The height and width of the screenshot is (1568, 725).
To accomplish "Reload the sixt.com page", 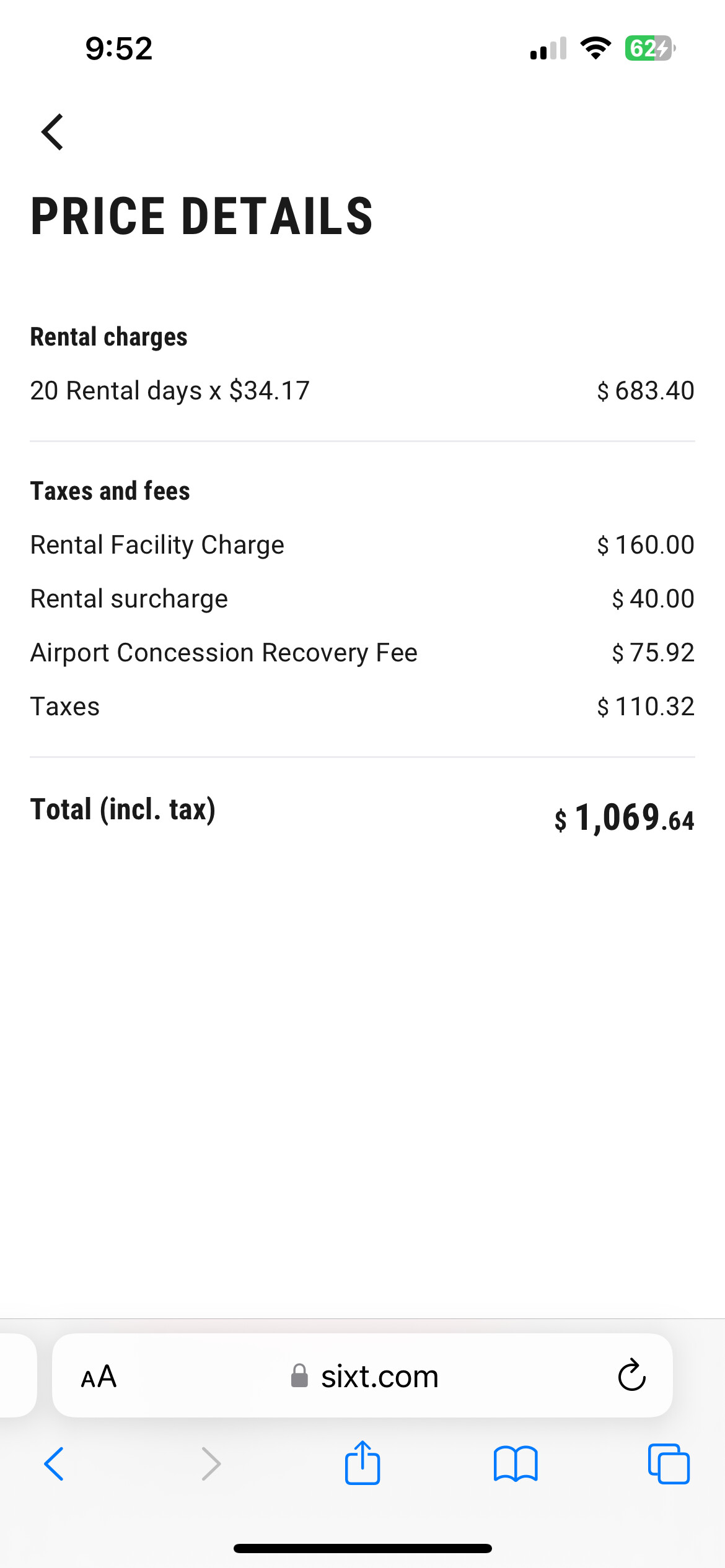I will click(631, 1375).
